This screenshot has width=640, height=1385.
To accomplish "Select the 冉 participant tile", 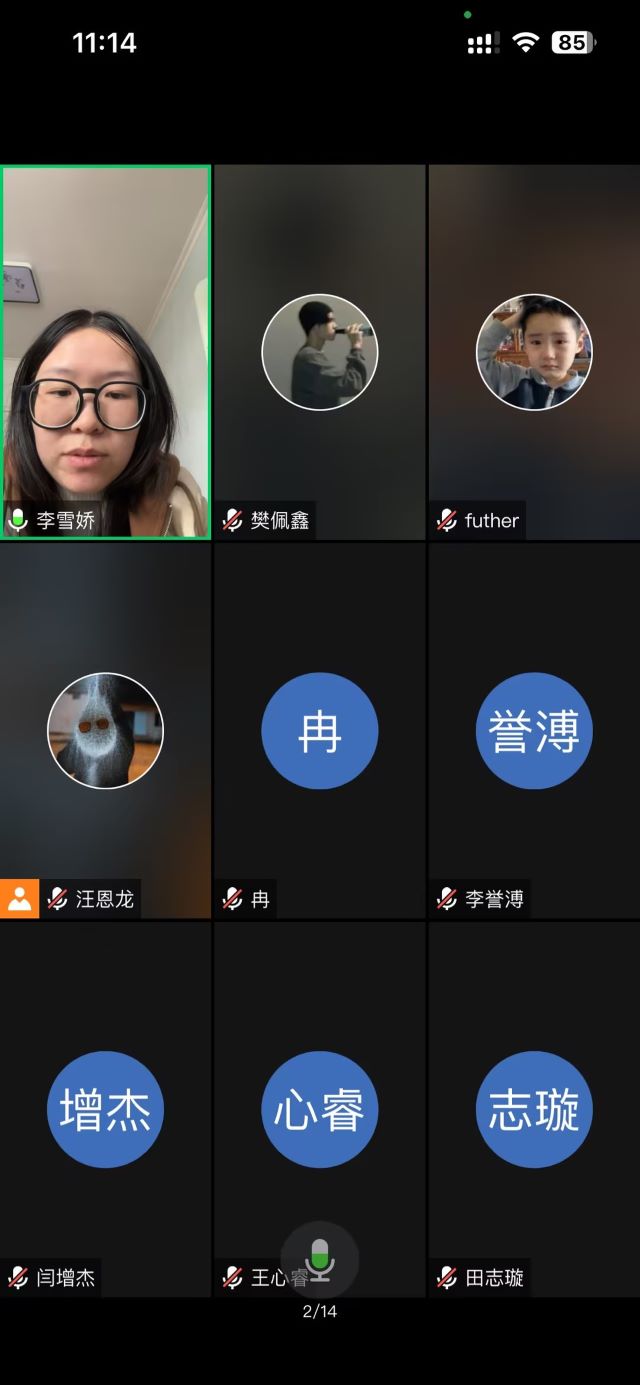I will tap(319, 730).
